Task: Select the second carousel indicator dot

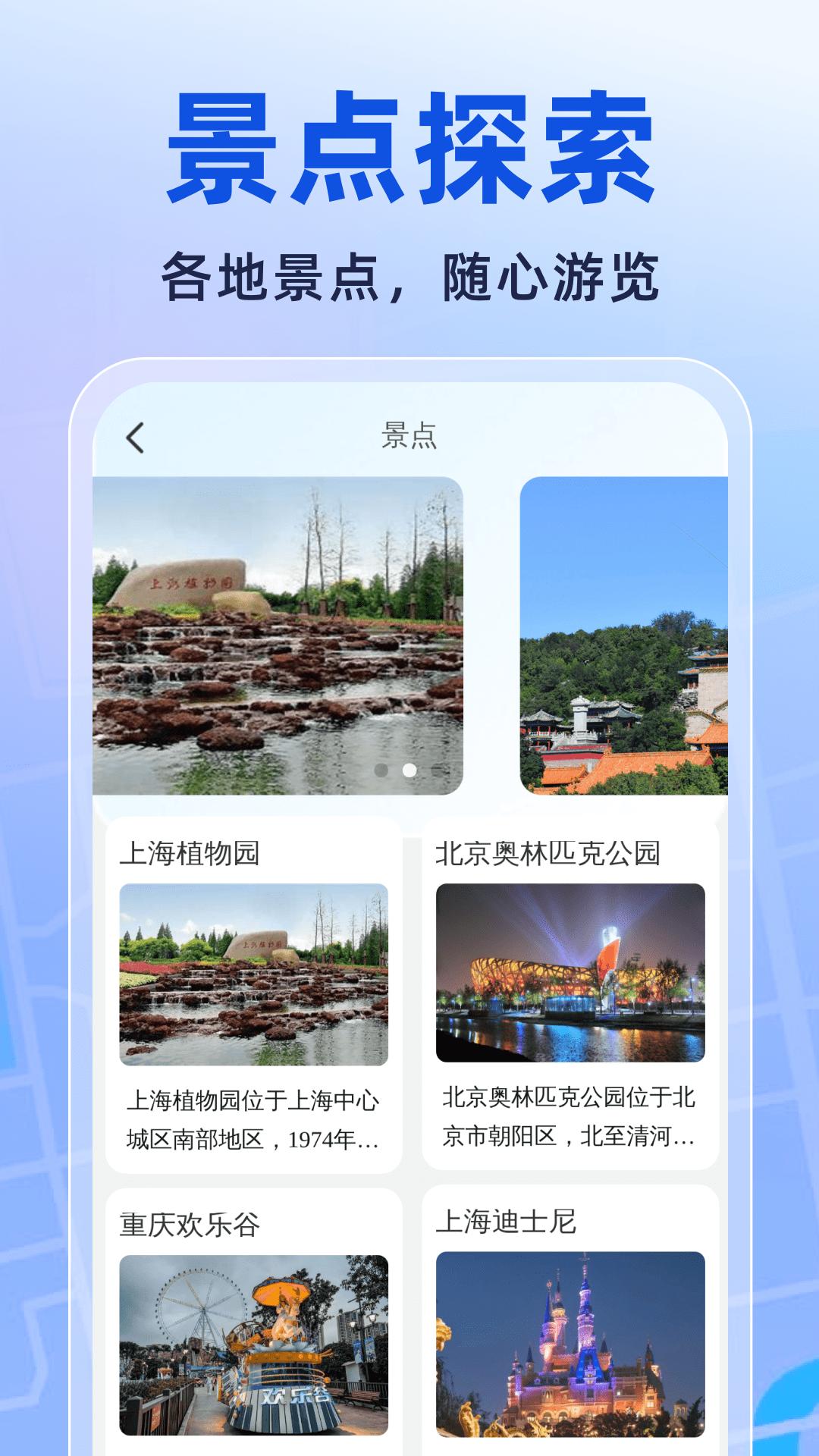Action: [409, 769]
